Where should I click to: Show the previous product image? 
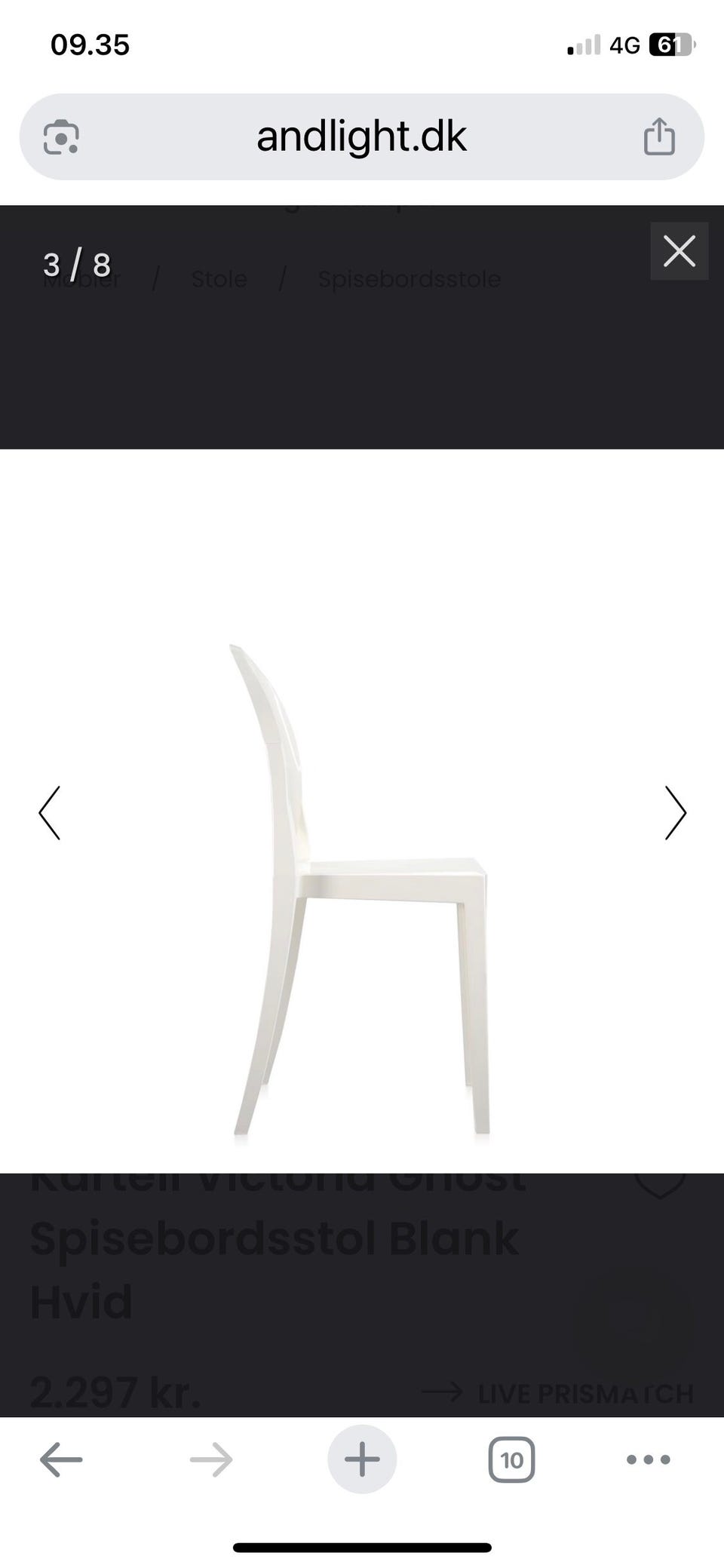50,813
